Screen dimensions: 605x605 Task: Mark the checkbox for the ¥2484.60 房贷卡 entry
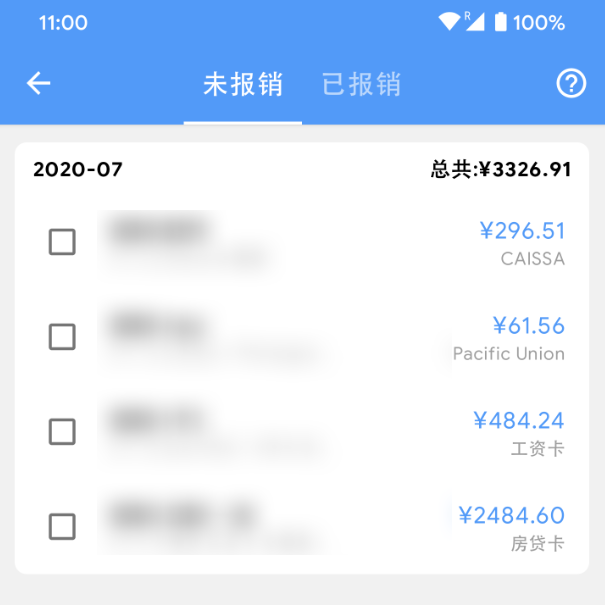[62, 526]
